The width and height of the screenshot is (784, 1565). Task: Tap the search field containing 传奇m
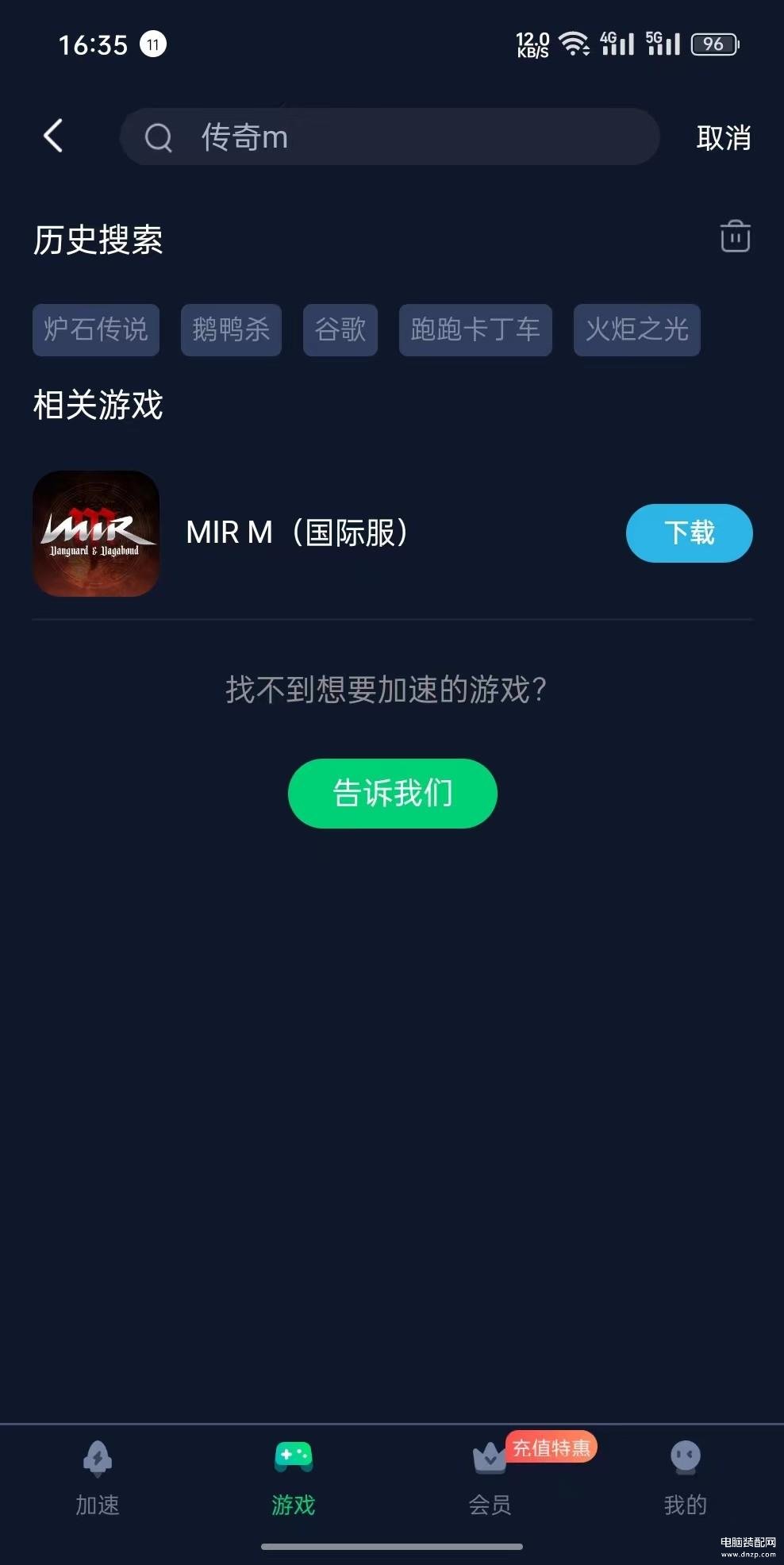coord(390,137)
